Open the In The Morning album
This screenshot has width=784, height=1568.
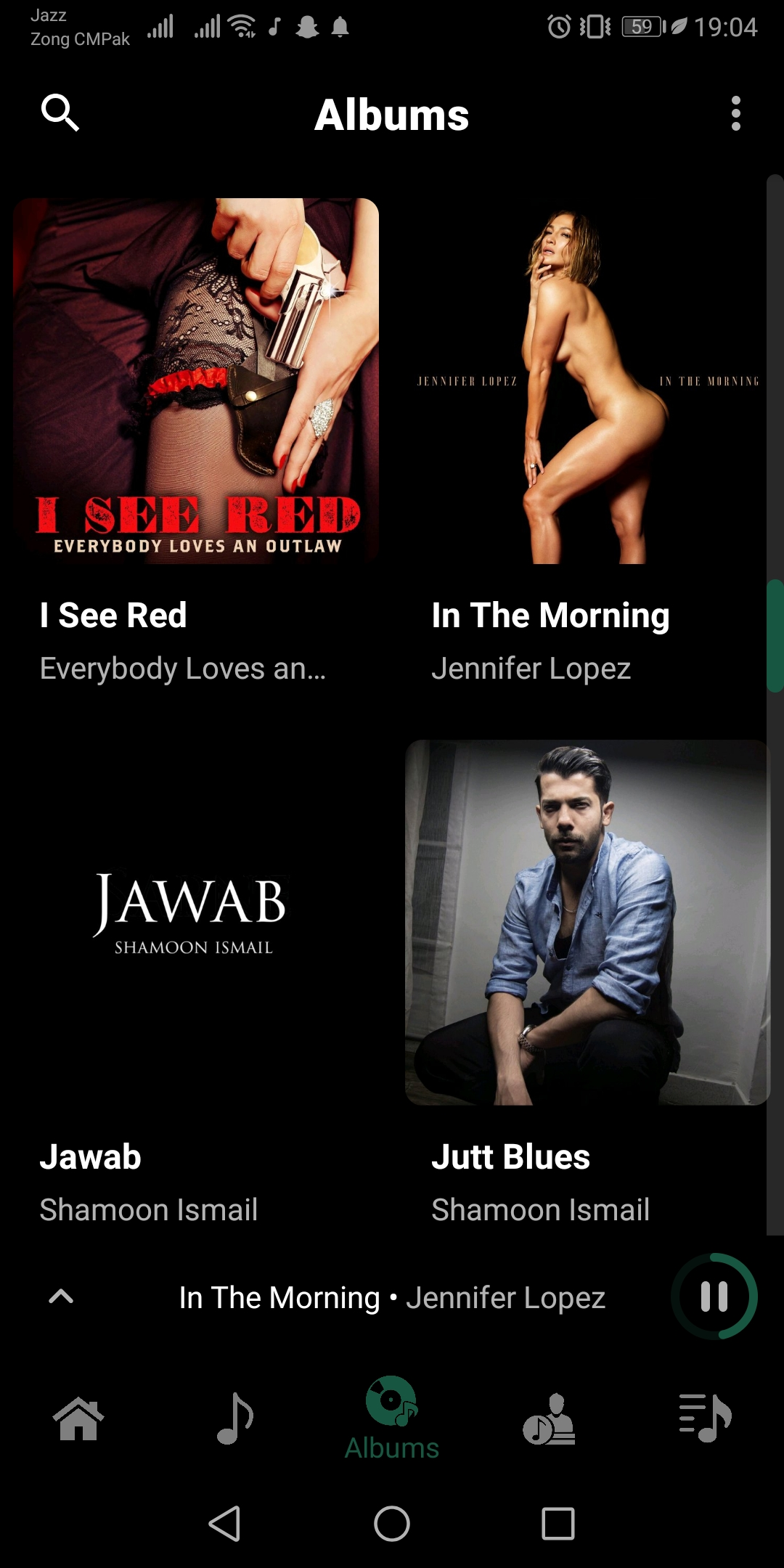click(x=588, y=381)
